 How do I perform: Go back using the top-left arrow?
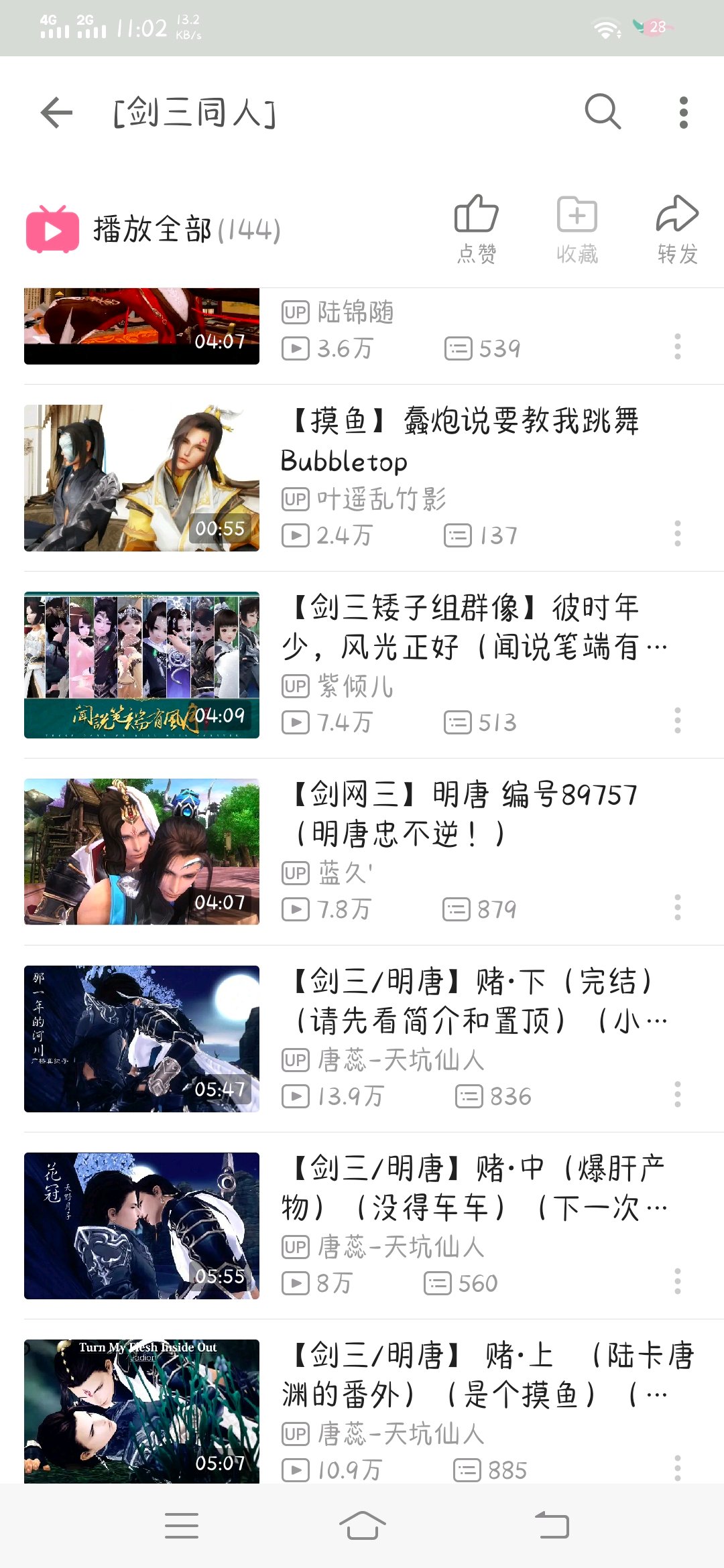pyautogui.click(x=56, y=113)
